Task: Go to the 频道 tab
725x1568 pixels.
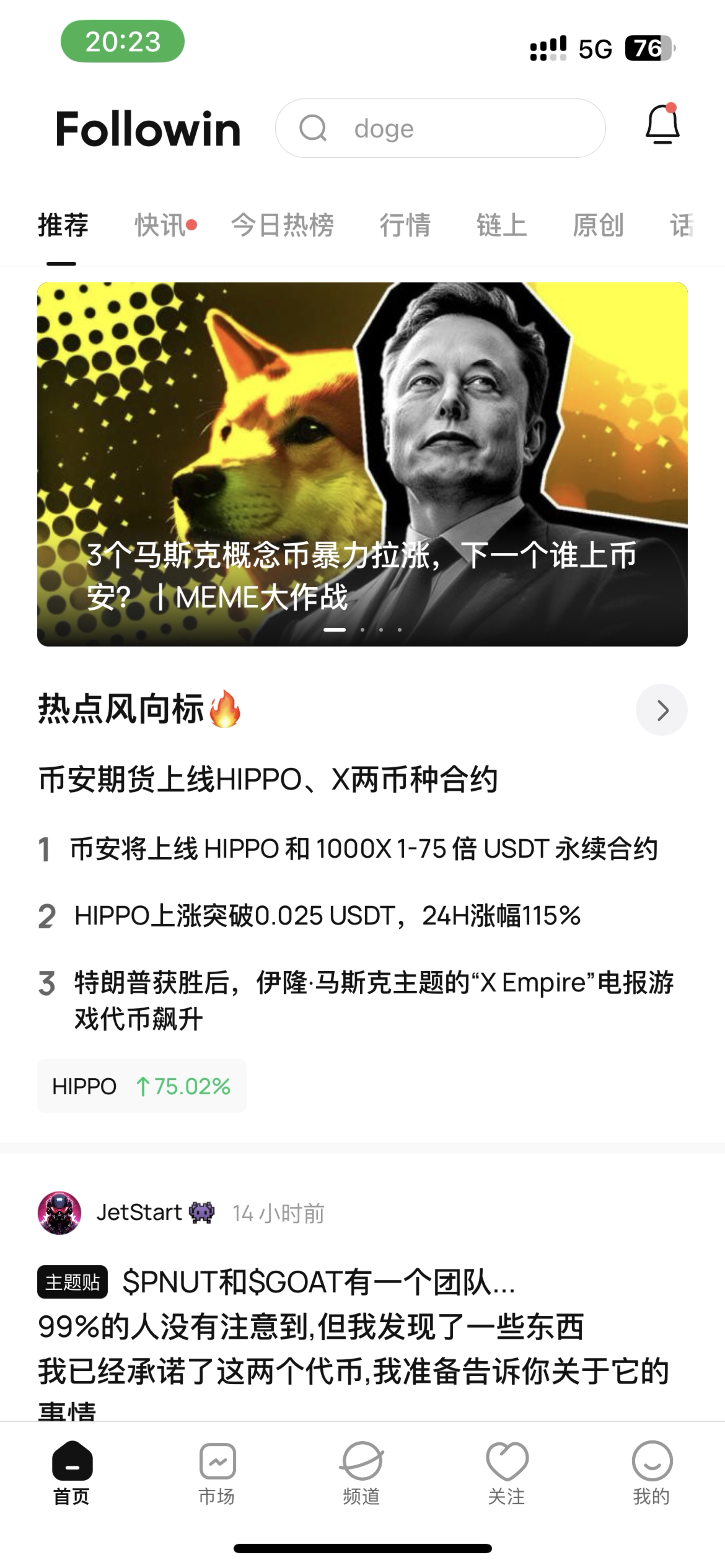Action: pyautogui.click(x=362, y=1474)
